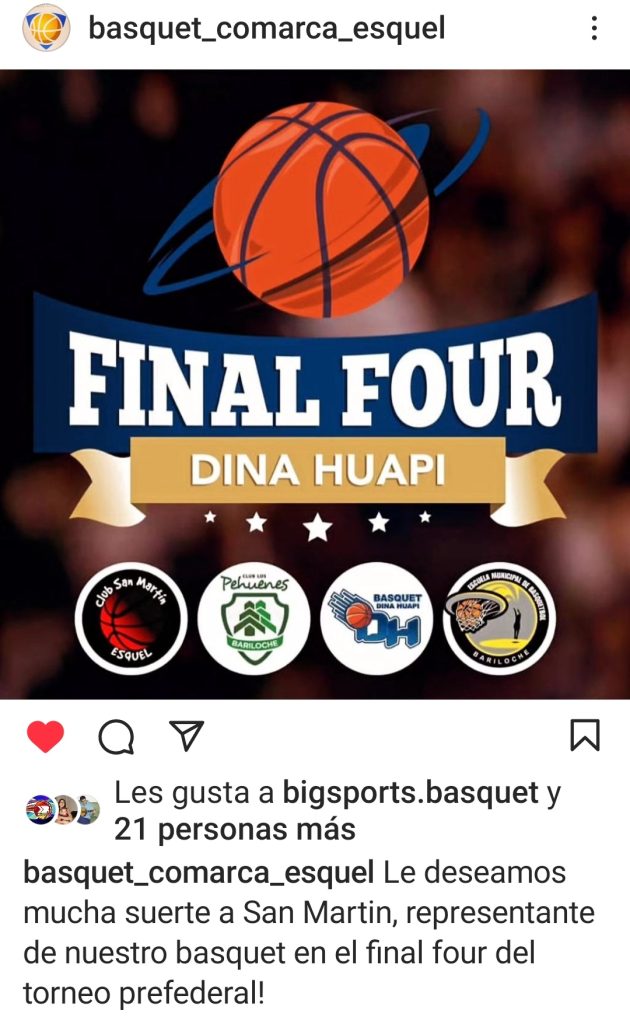Tap the profile avatar in the post header
Image resolution: width=630 pixels, height=1024 pixels.
46,29
